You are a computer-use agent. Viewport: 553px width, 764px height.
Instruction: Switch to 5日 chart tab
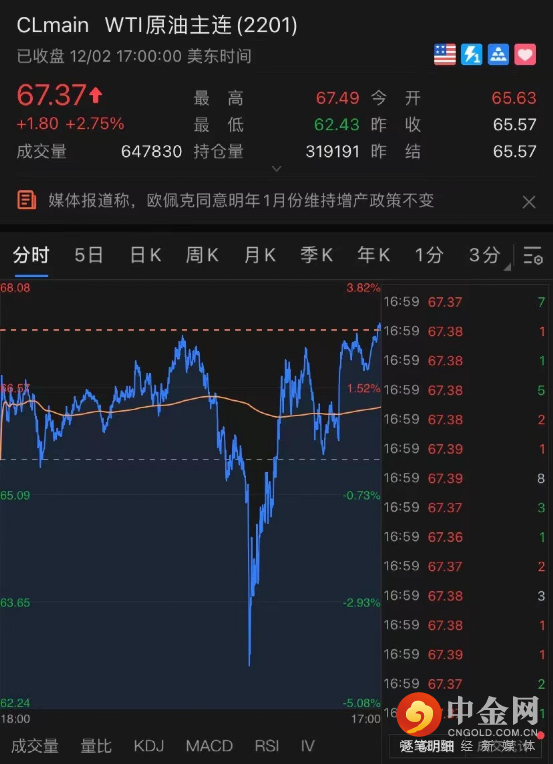[89, 255]
